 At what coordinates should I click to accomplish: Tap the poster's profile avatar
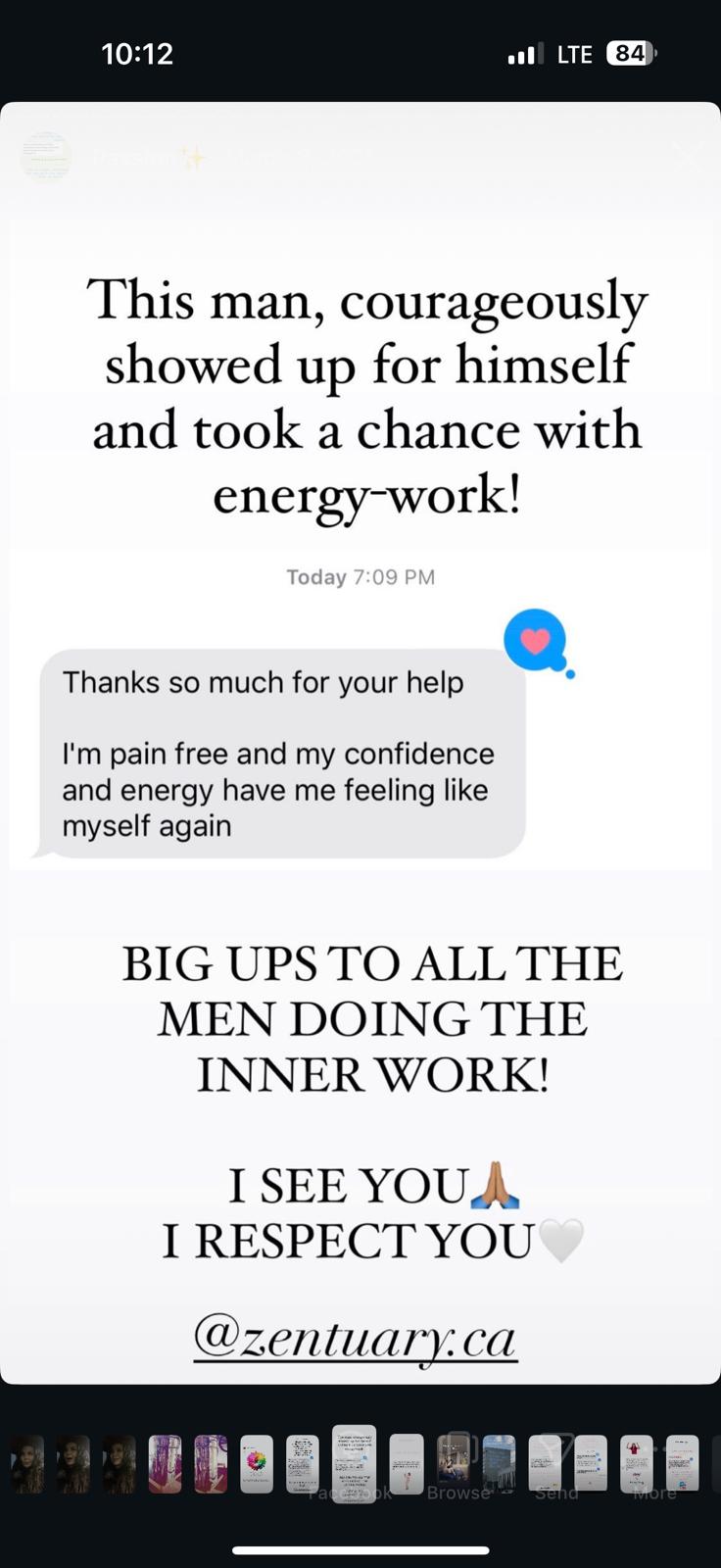point(46,158)
